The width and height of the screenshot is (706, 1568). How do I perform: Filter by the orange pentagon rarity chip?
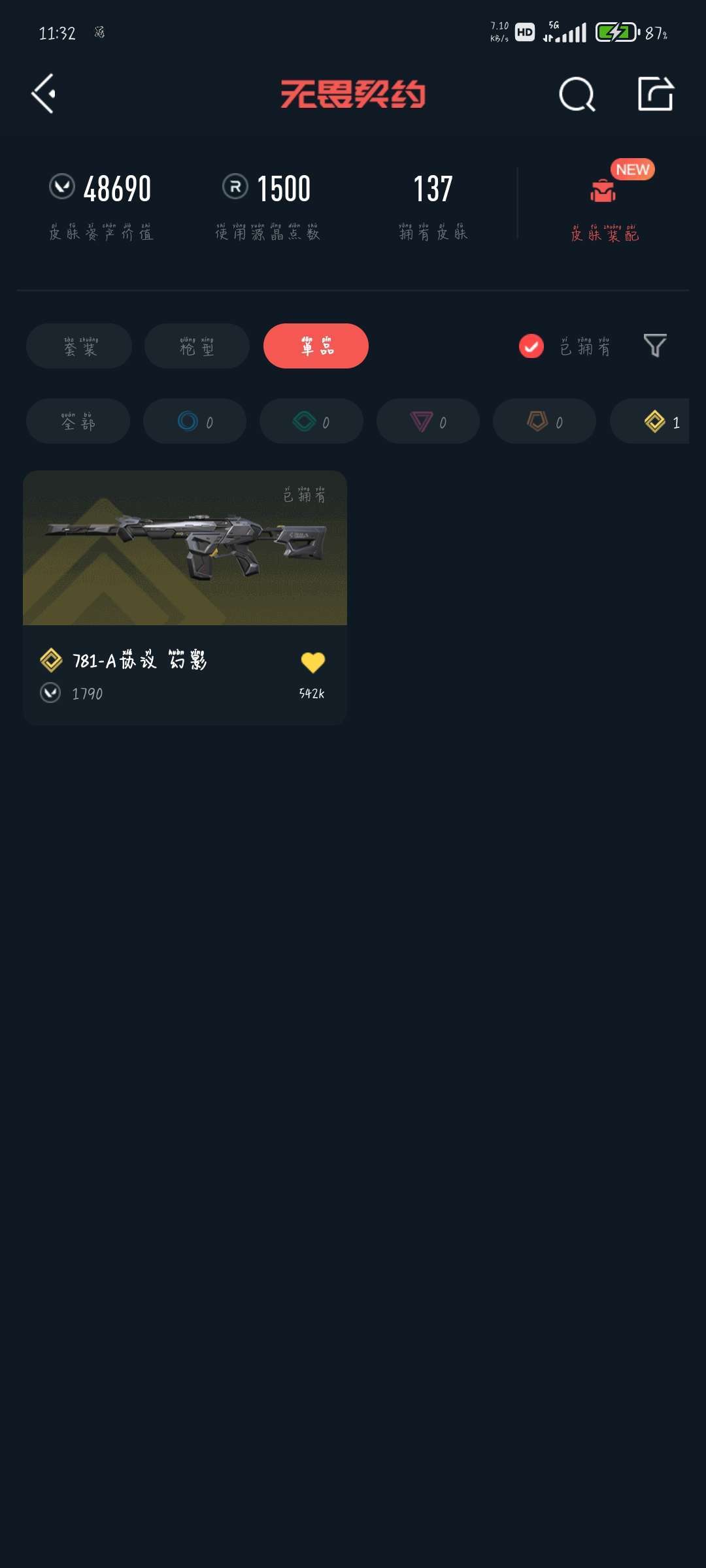click(x=545, y=421)
